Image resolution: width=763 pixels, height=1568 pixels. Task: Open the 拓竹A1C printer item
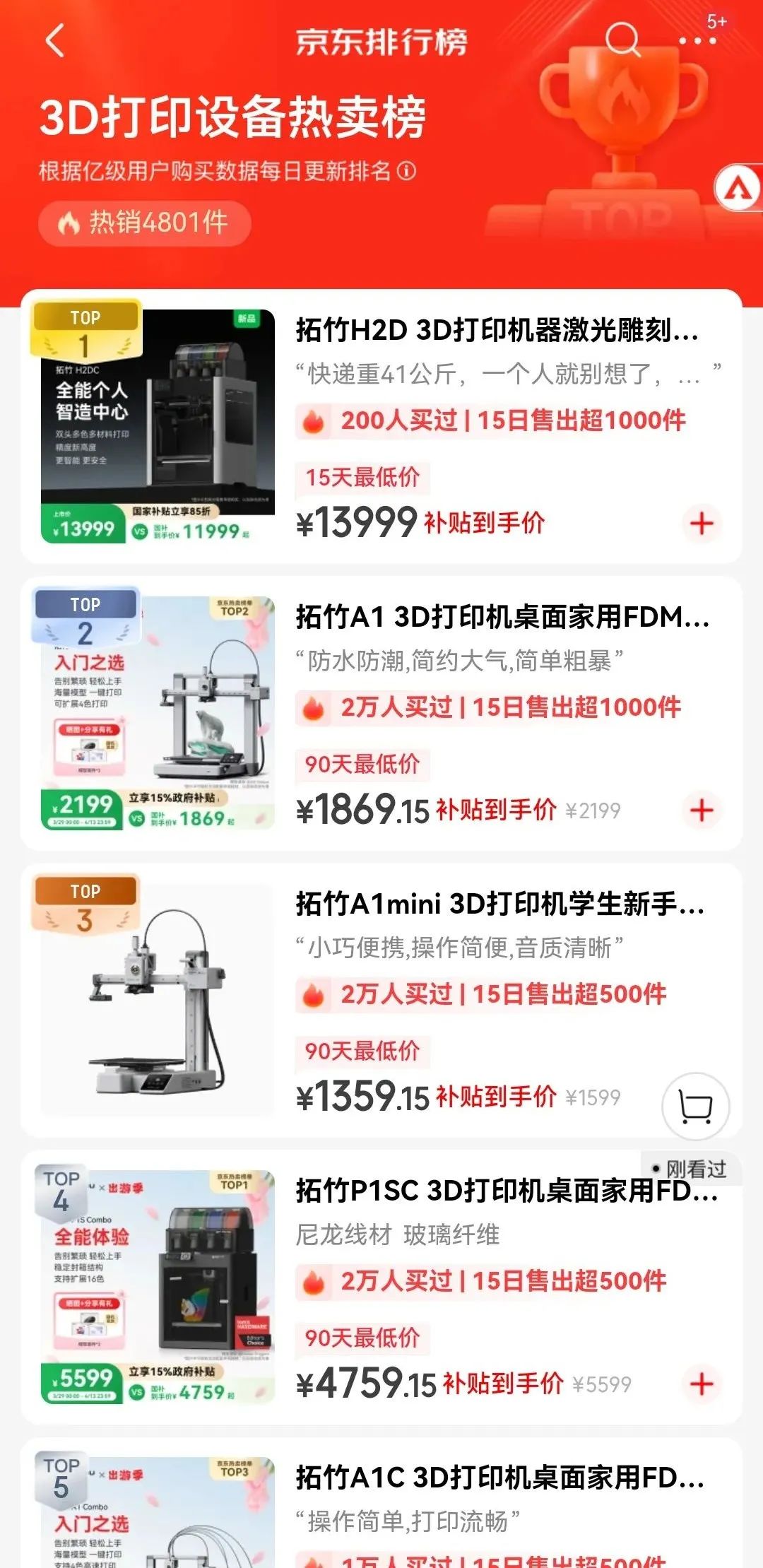[x=499, y=1478]
